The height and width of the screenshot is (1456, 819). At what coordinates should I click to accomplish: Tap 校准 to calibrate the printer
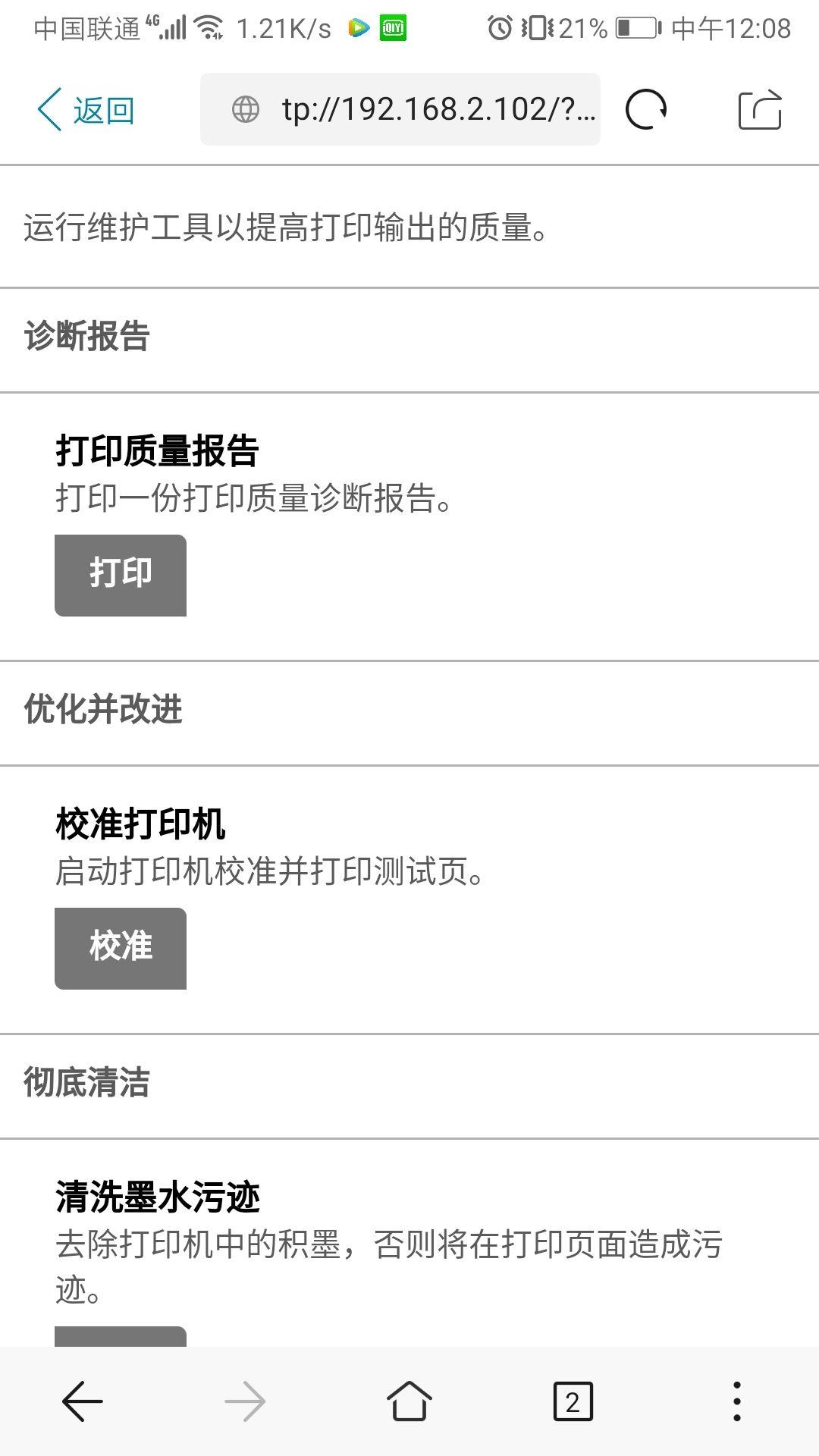tap(121, 948)
